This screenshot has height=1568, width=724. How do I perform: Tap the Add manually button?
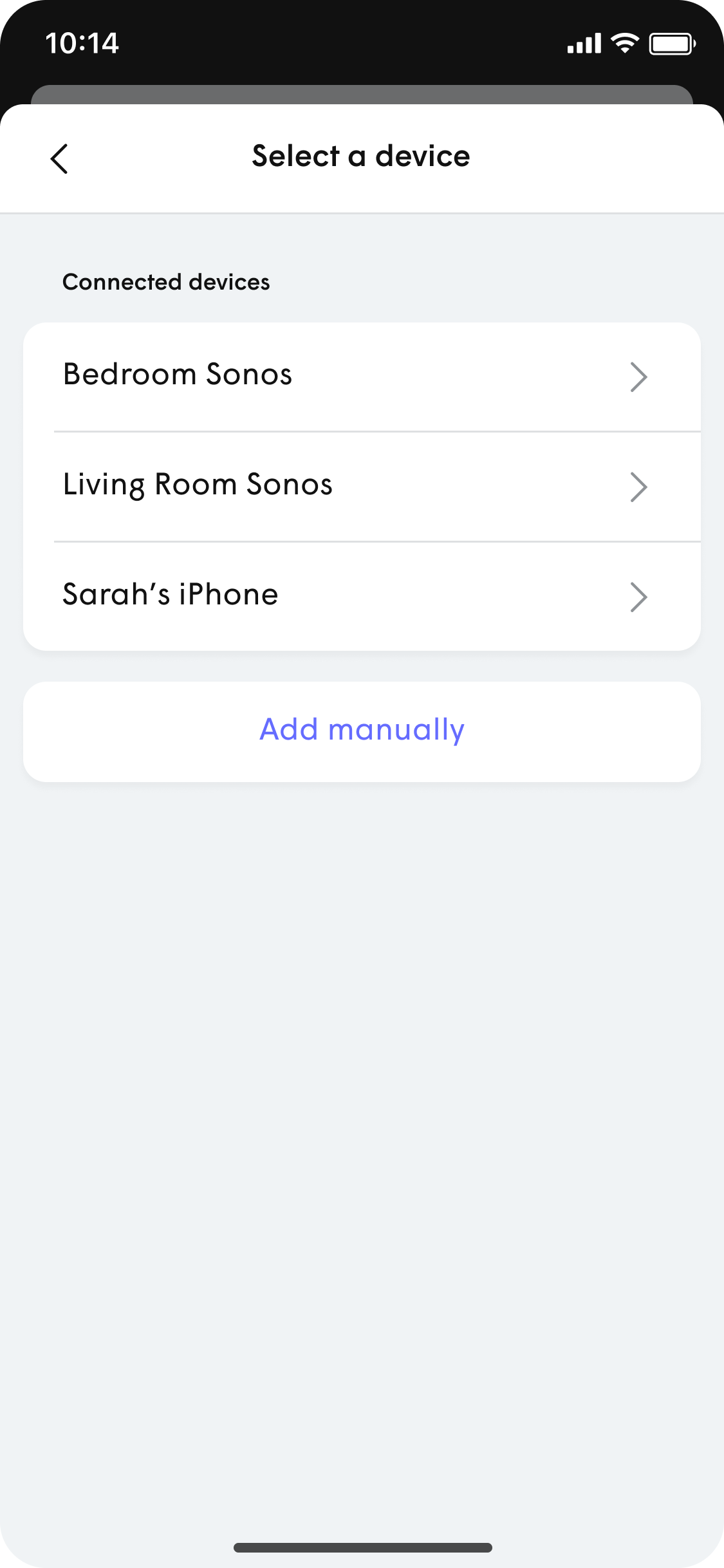[x=362, y=730]
